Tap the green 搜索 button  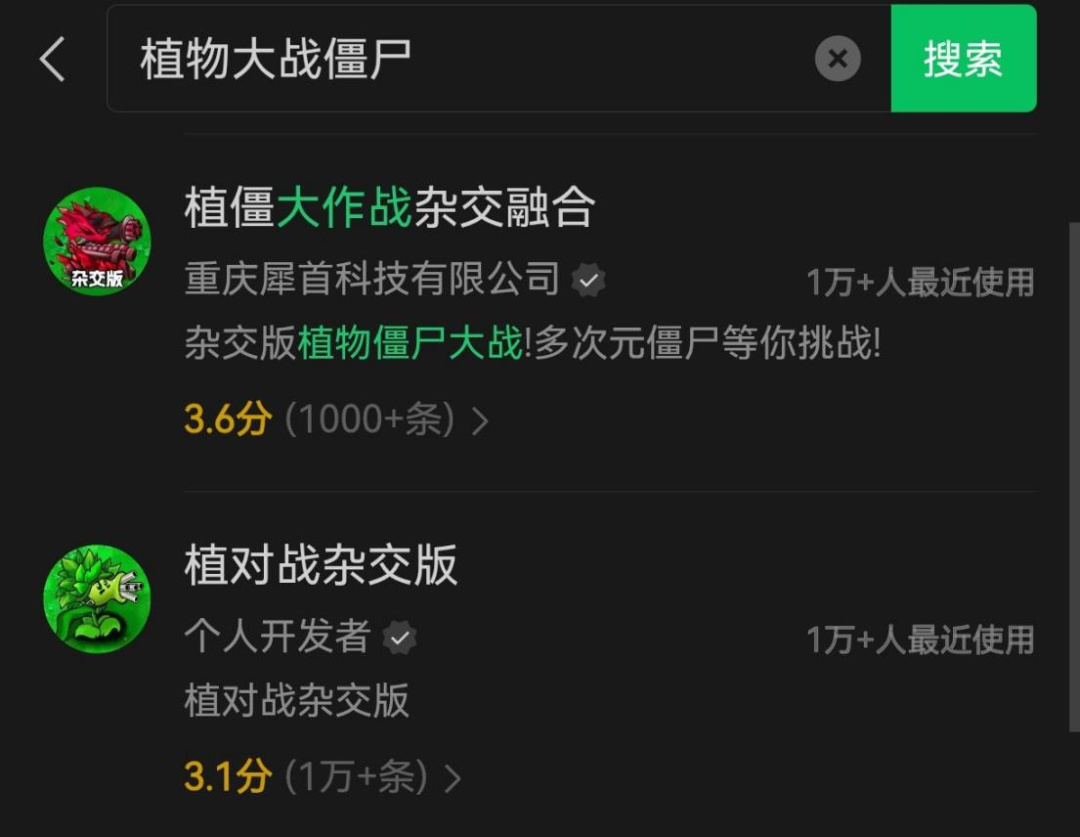pyautogui.click(x=963, y=59)
